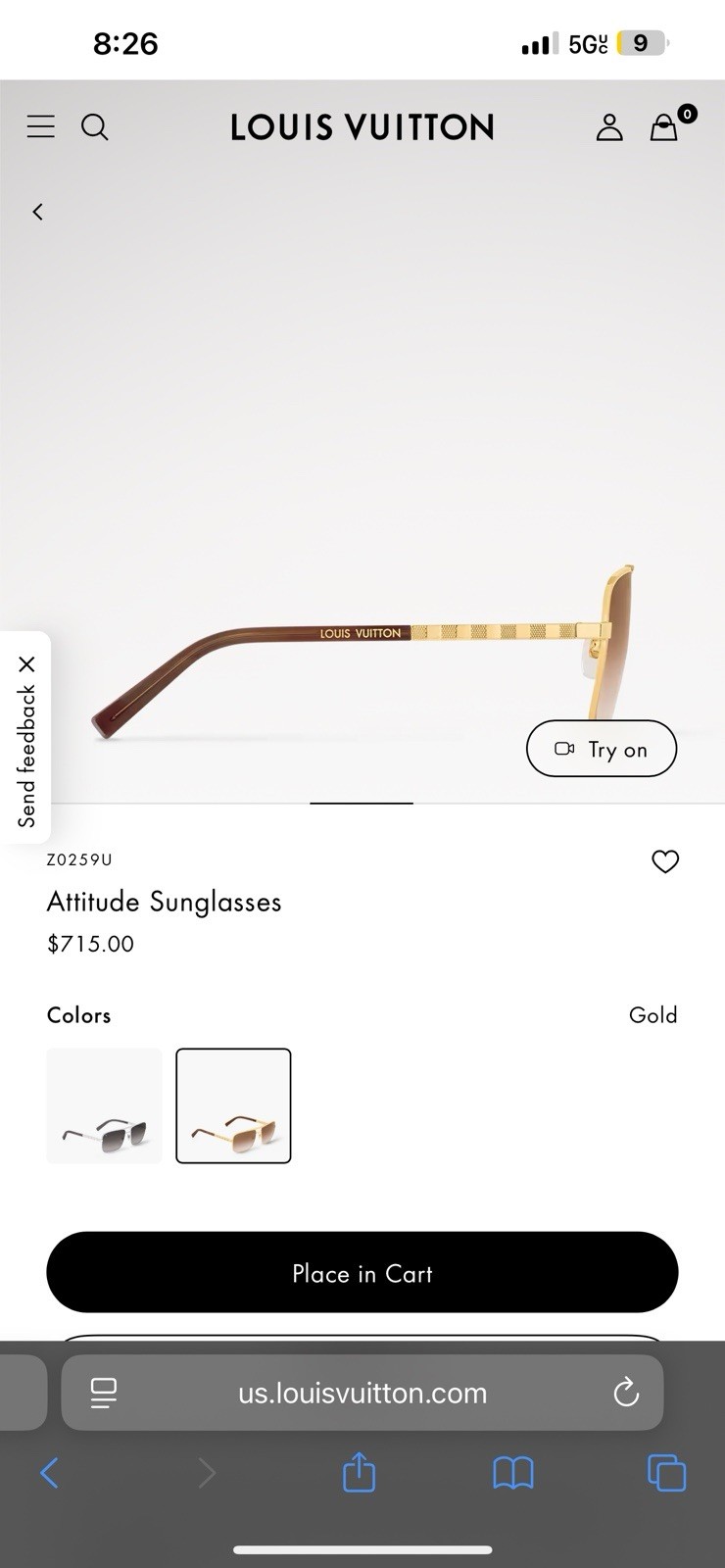Share this page from Safari
This screenshot has width=725, height=1568.
click(x=359, y=1472)
